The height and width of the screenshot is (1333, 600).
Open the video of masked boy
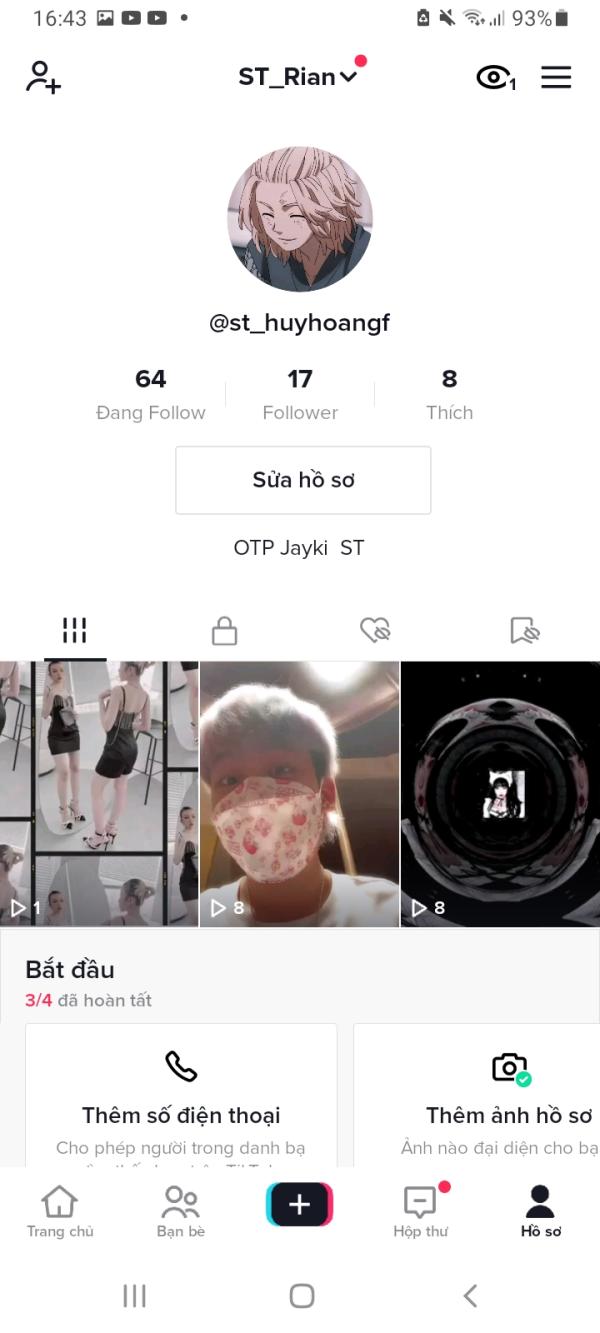pyautogui.click(x=300, y=794)
